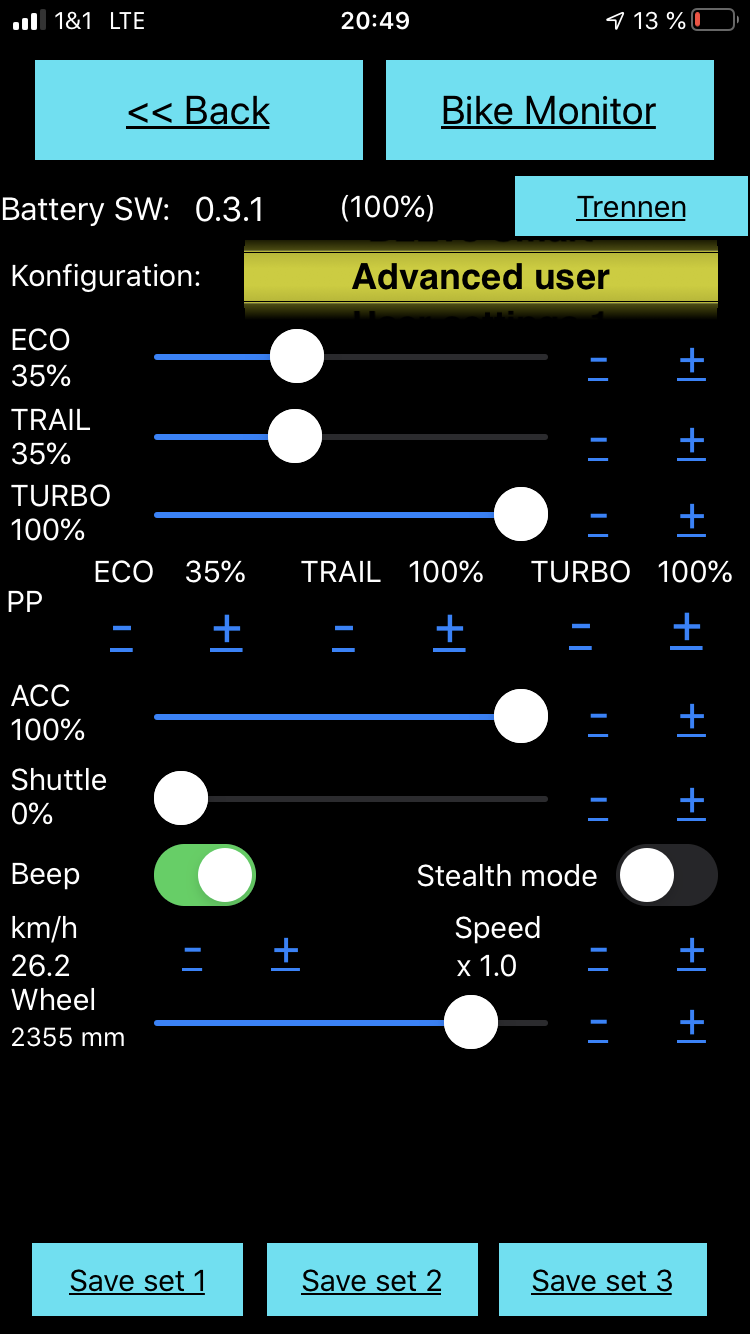750x1334 pixels.
Task: Increase km/h limit with plus
Action: [285, 955]
